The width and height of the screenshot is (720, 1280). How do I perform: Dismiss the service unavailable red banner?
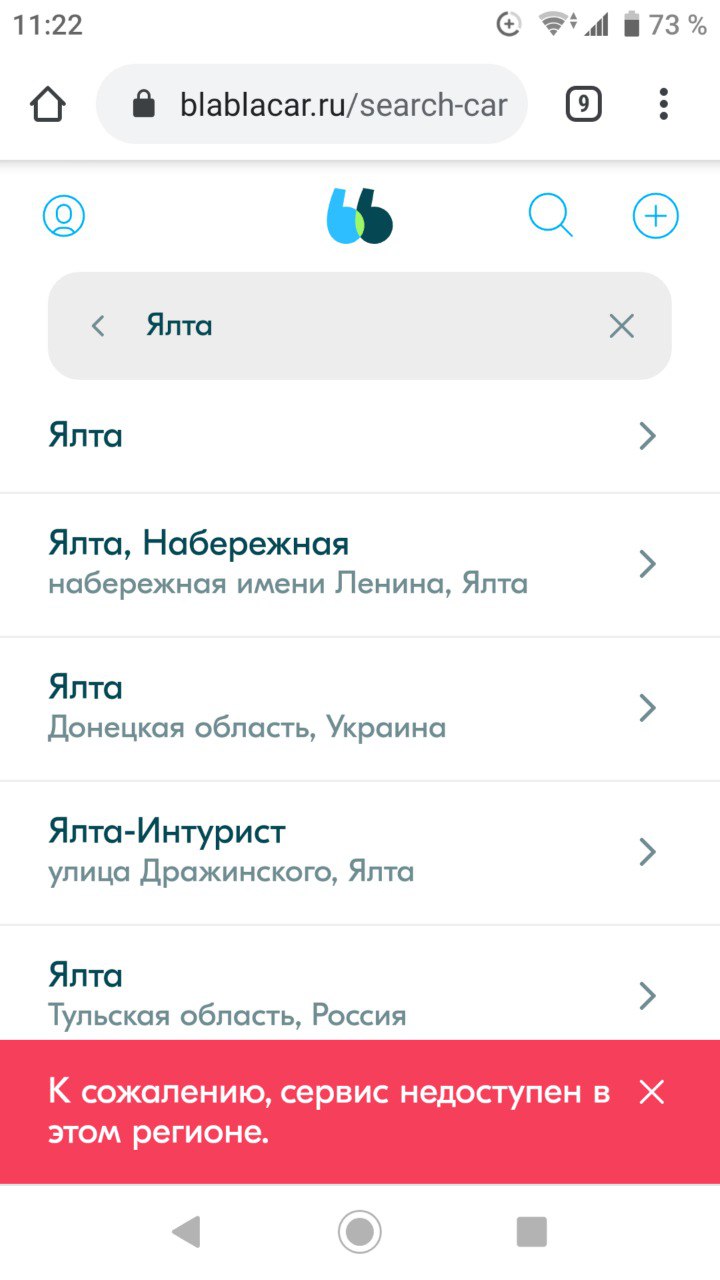(652, 1093)
